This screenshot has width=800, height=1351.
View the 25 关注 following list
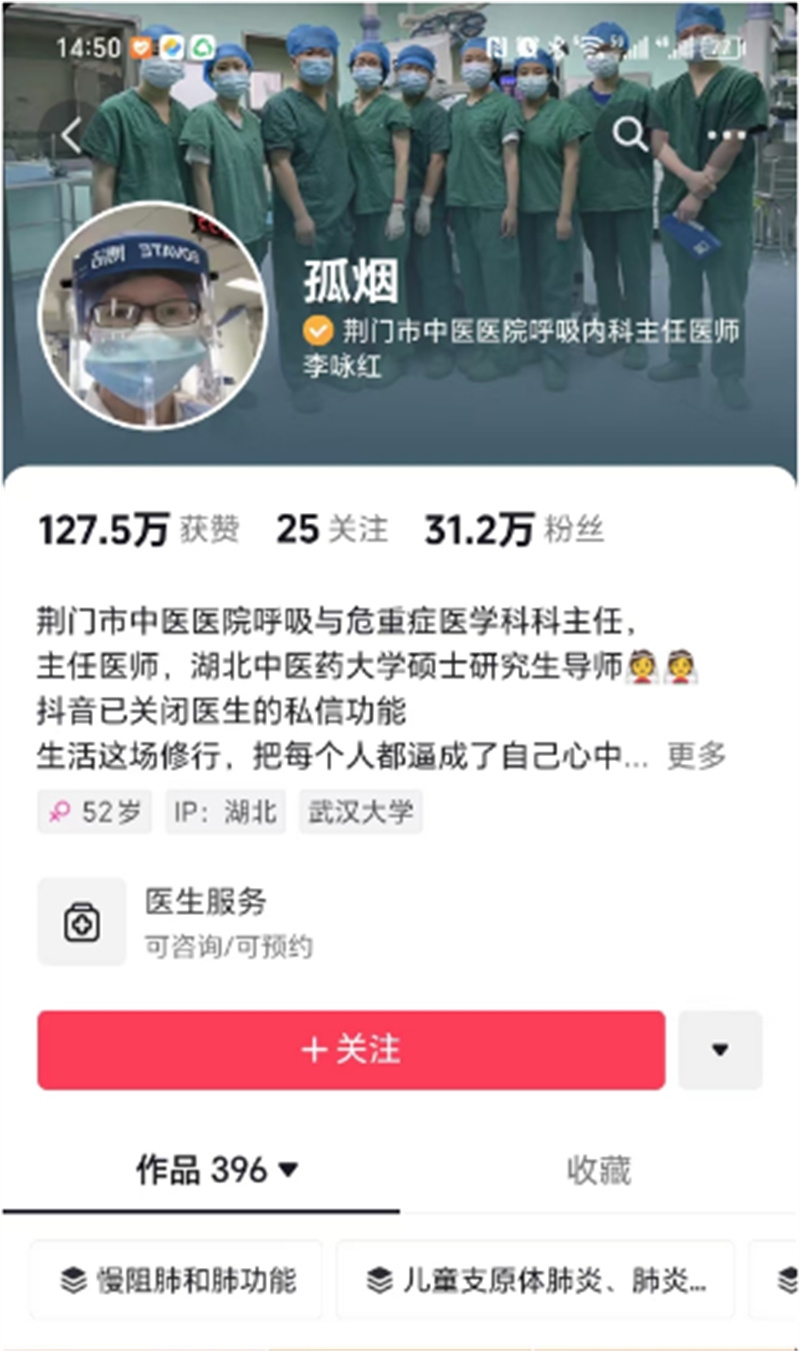(x=331, y=530)
